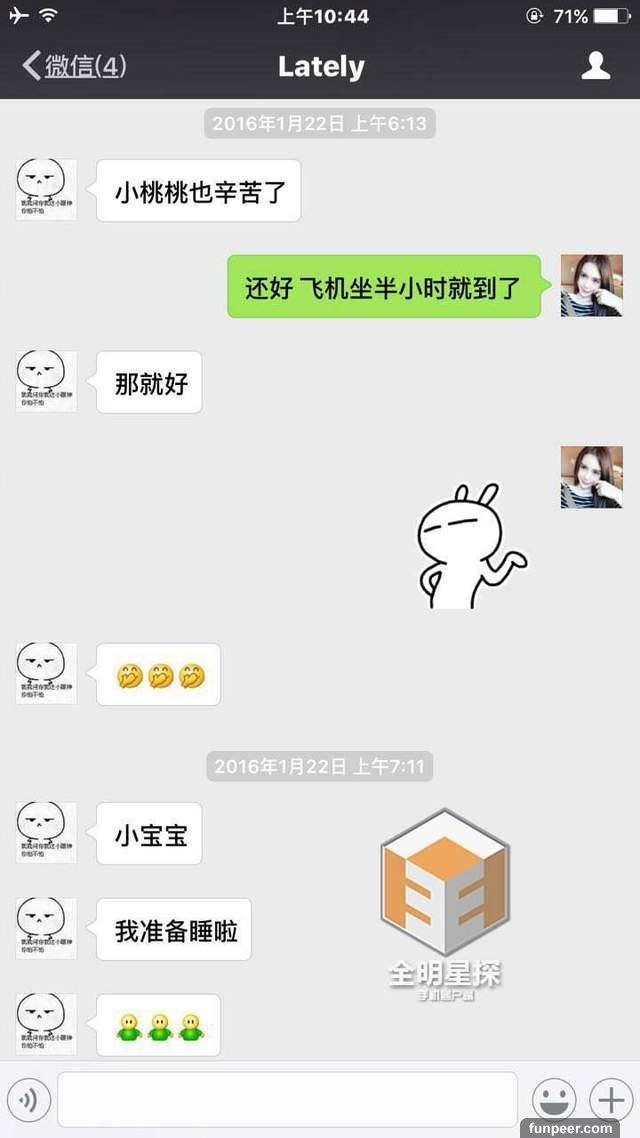Go back to the 微信 chat list
Screen dimensions: 640x1138
pyautogui.click(x=74, y=67)
